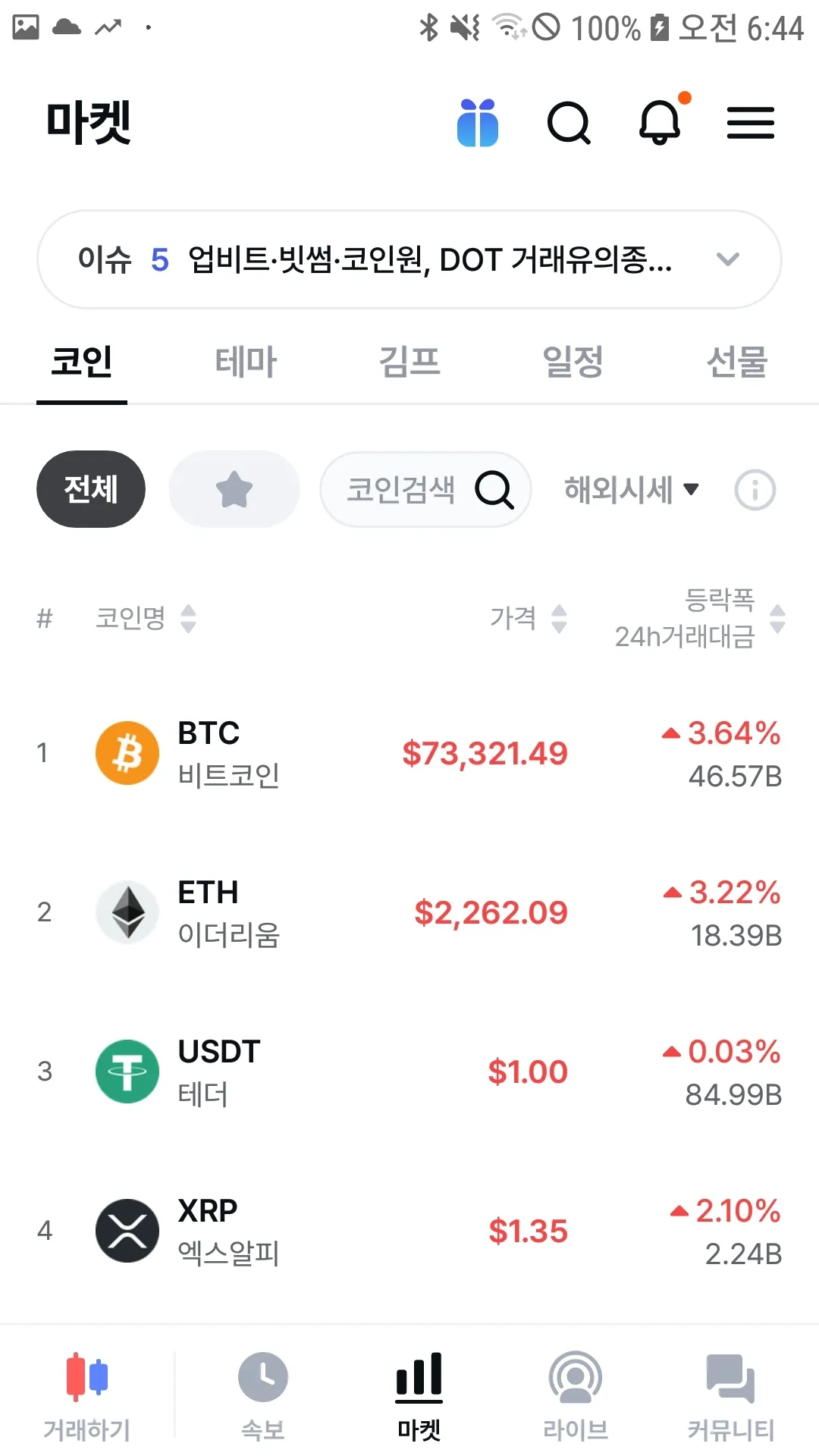This screenshot has height=1456, width=819.
Task: Open the ETH 이더리움 row
Action: pos(409,912)
